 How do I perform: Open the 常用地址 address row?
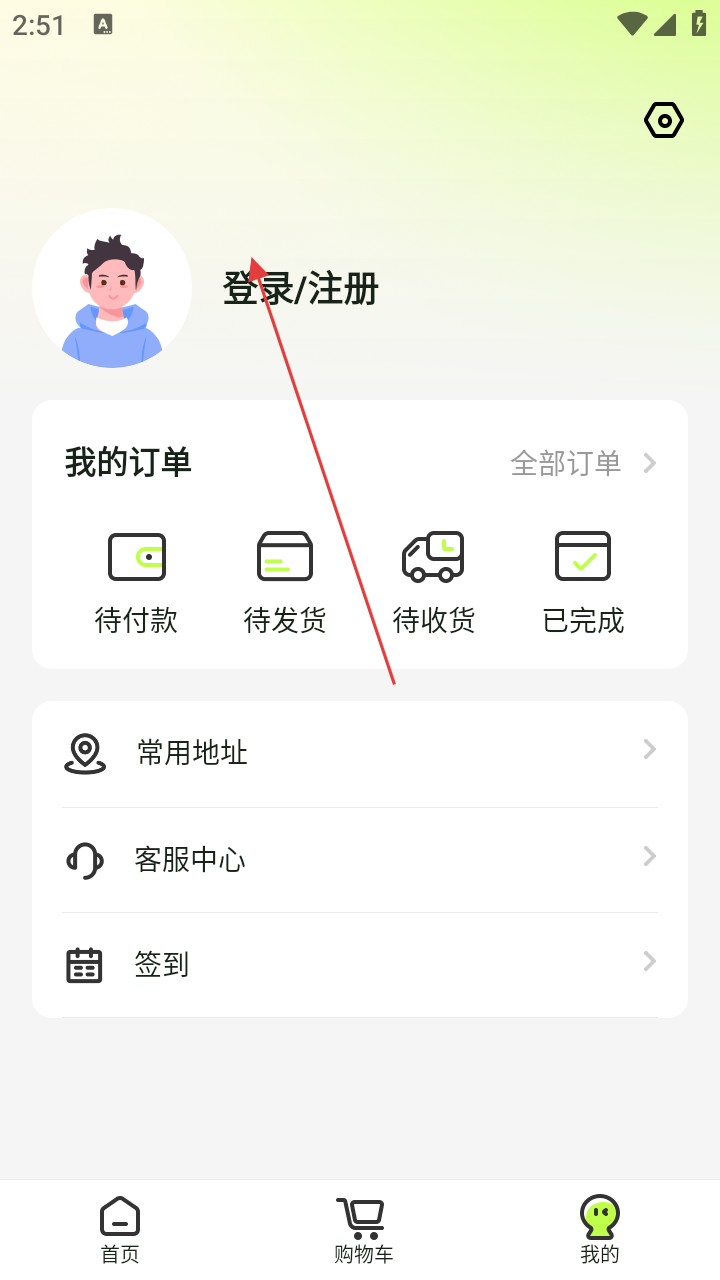tap(360, 753)
